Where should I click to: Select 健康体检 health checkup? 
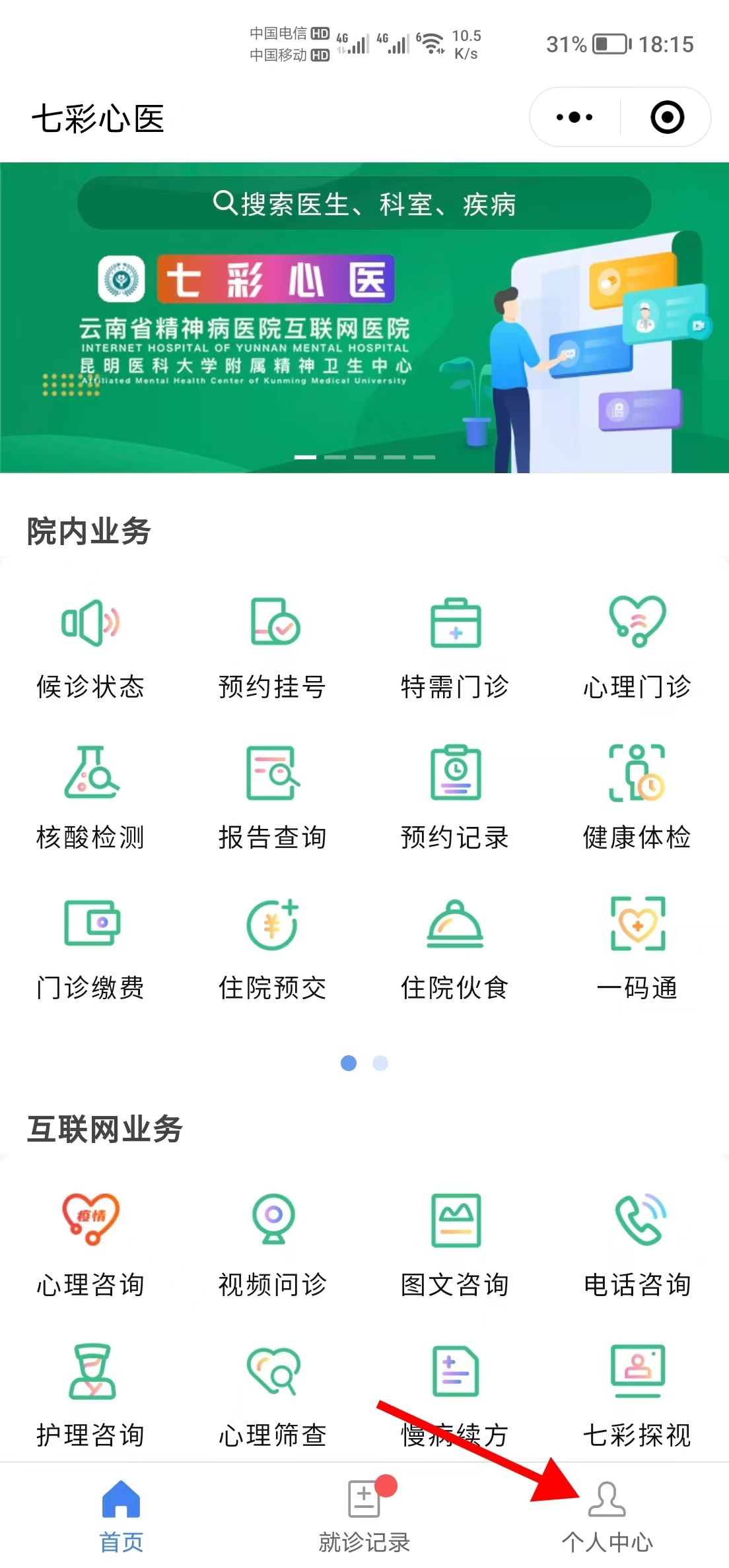click(x=637, y=797)
